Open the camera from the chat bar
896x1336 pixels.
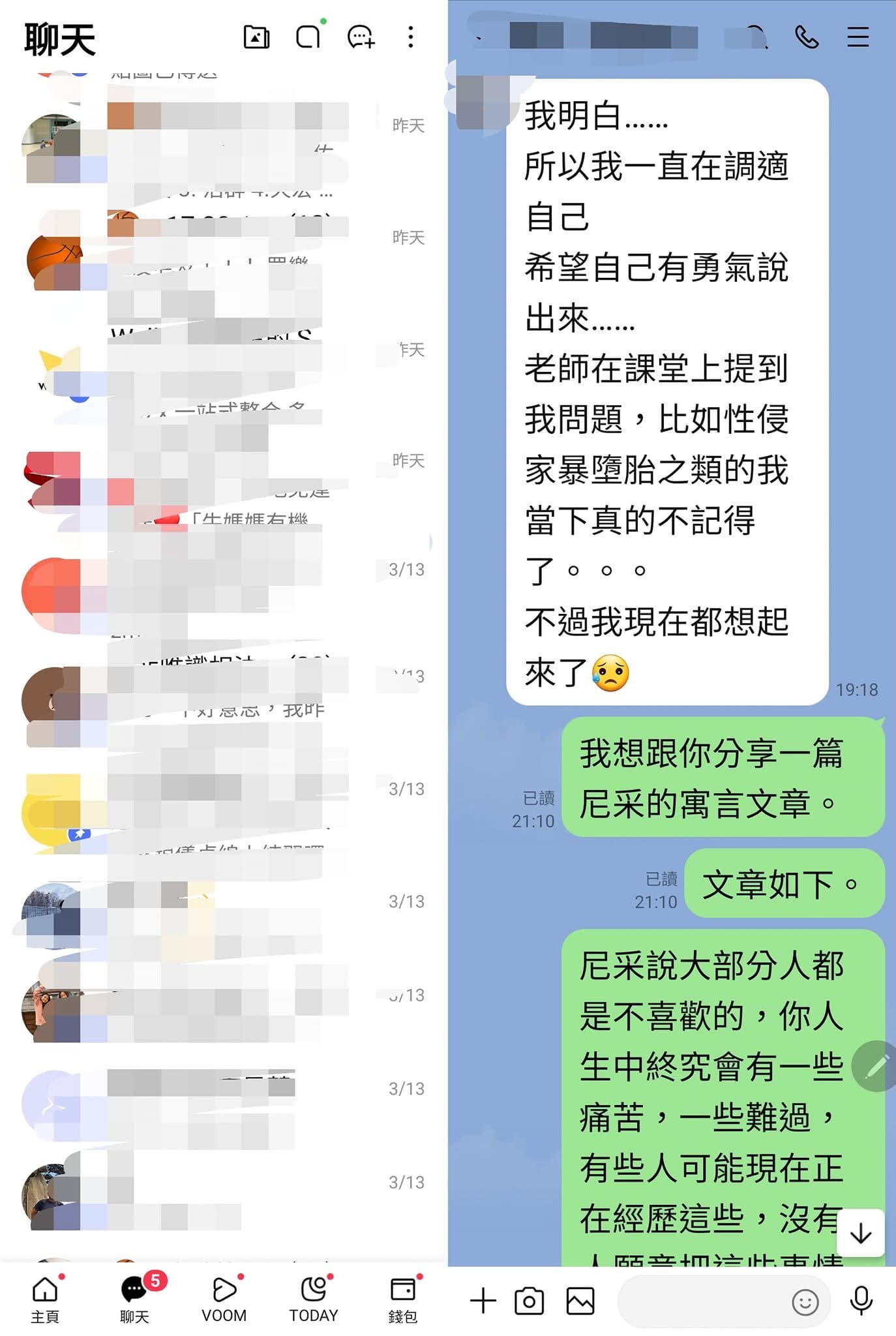[529, 1301]
